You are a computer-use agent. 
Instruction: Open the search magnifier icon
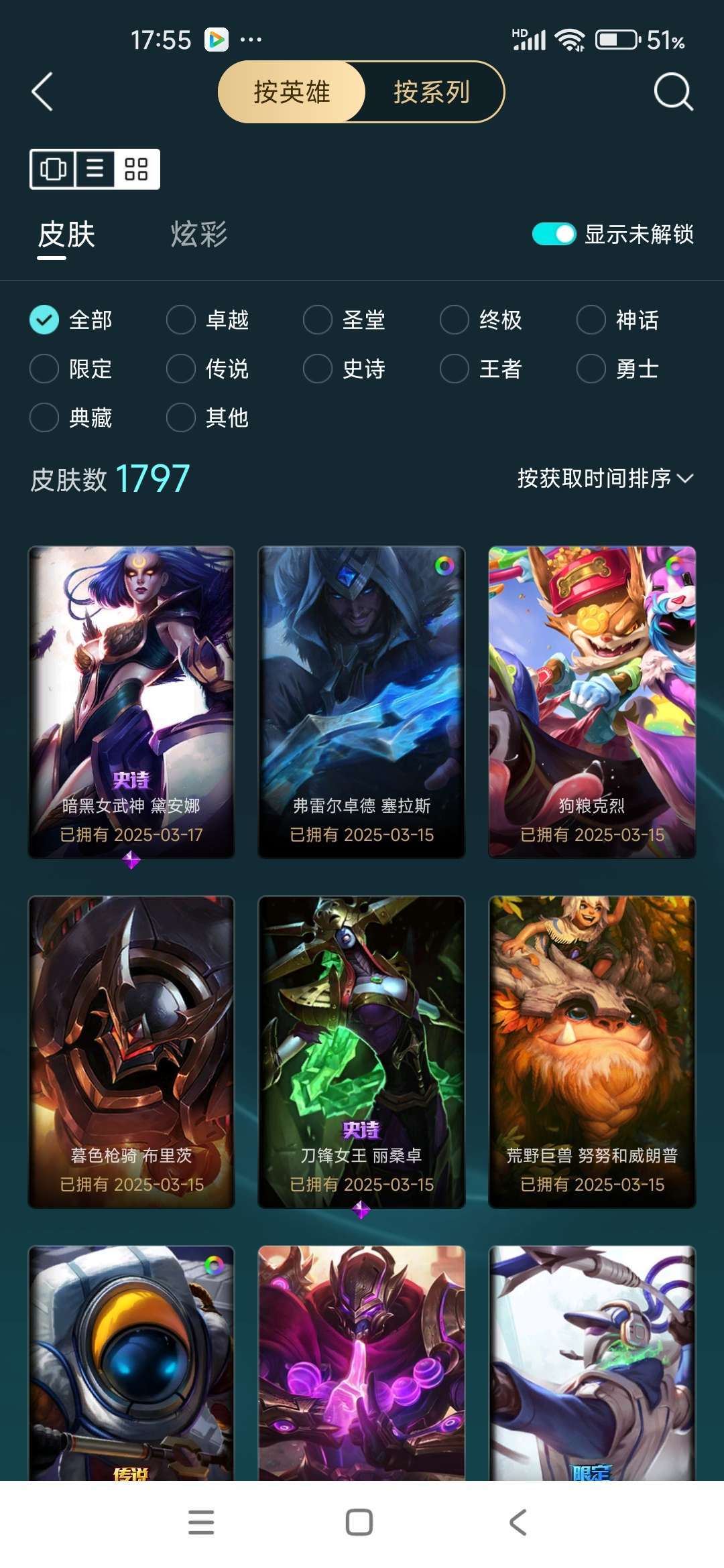click(673, 92)
